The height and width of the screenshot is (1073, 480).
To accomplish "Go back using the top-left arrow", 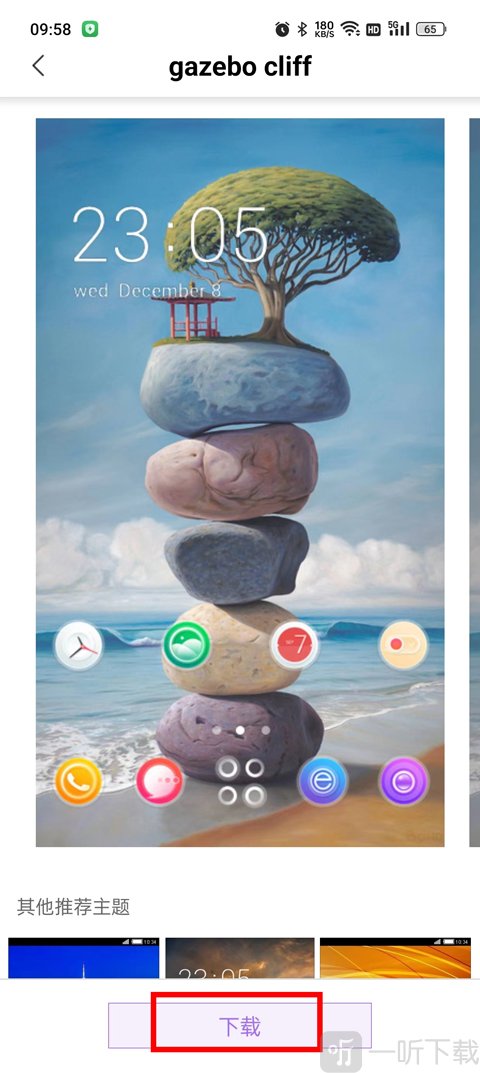I will point(38,66).
